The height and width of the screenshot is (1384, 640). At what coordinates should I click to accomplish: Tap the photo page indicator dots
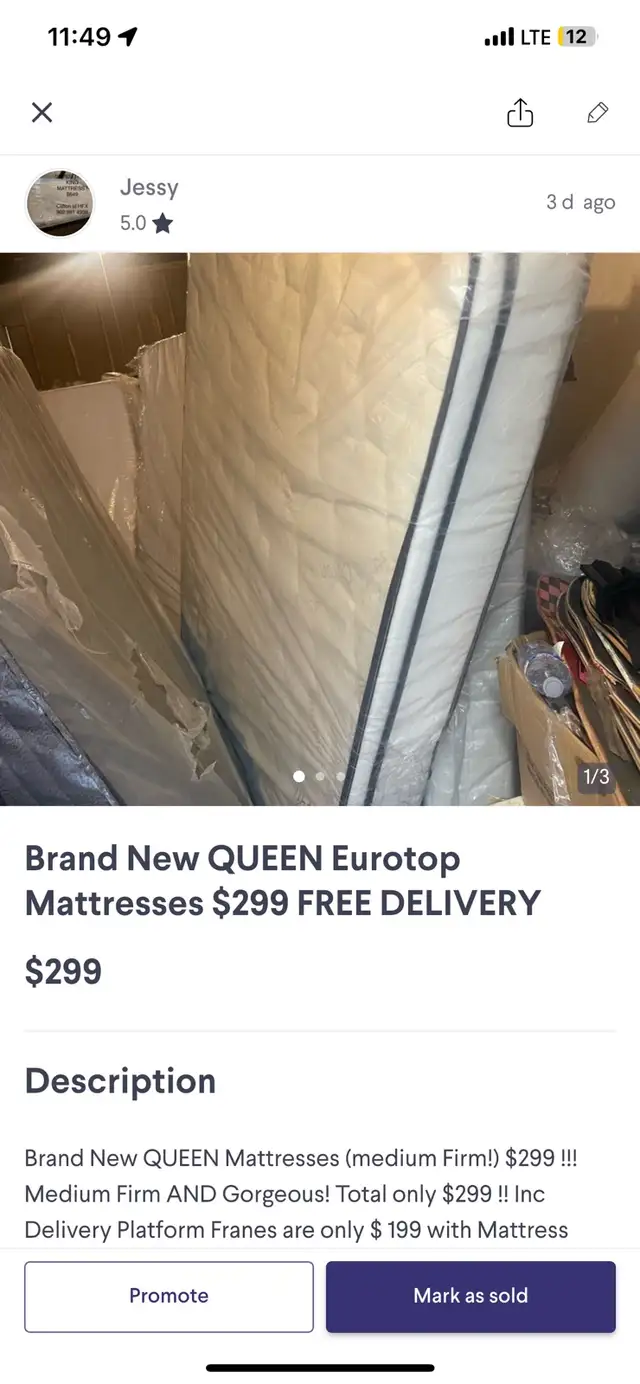[x=320, y=776]
